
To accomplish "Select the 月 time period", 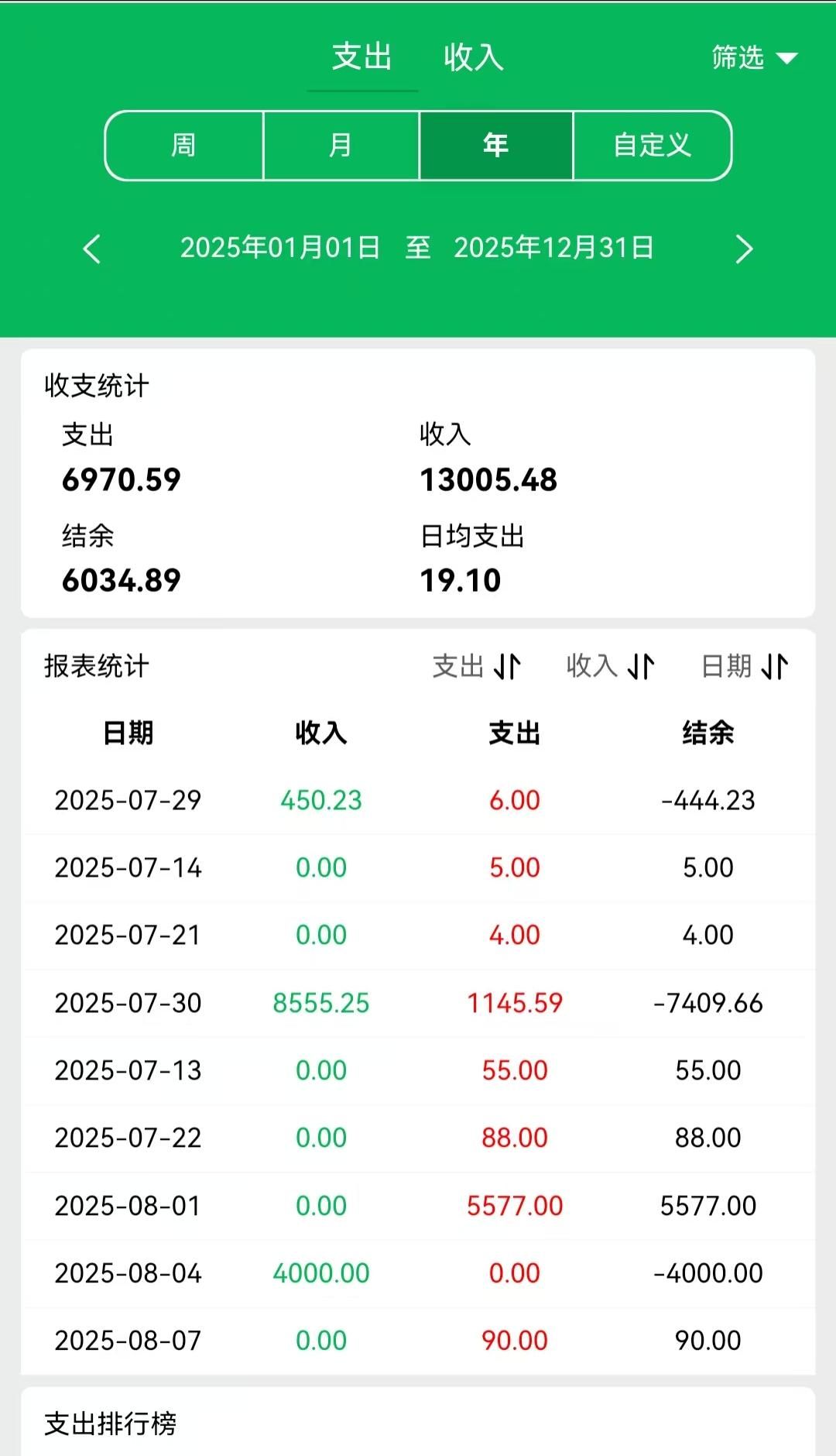I will point(341,145).
